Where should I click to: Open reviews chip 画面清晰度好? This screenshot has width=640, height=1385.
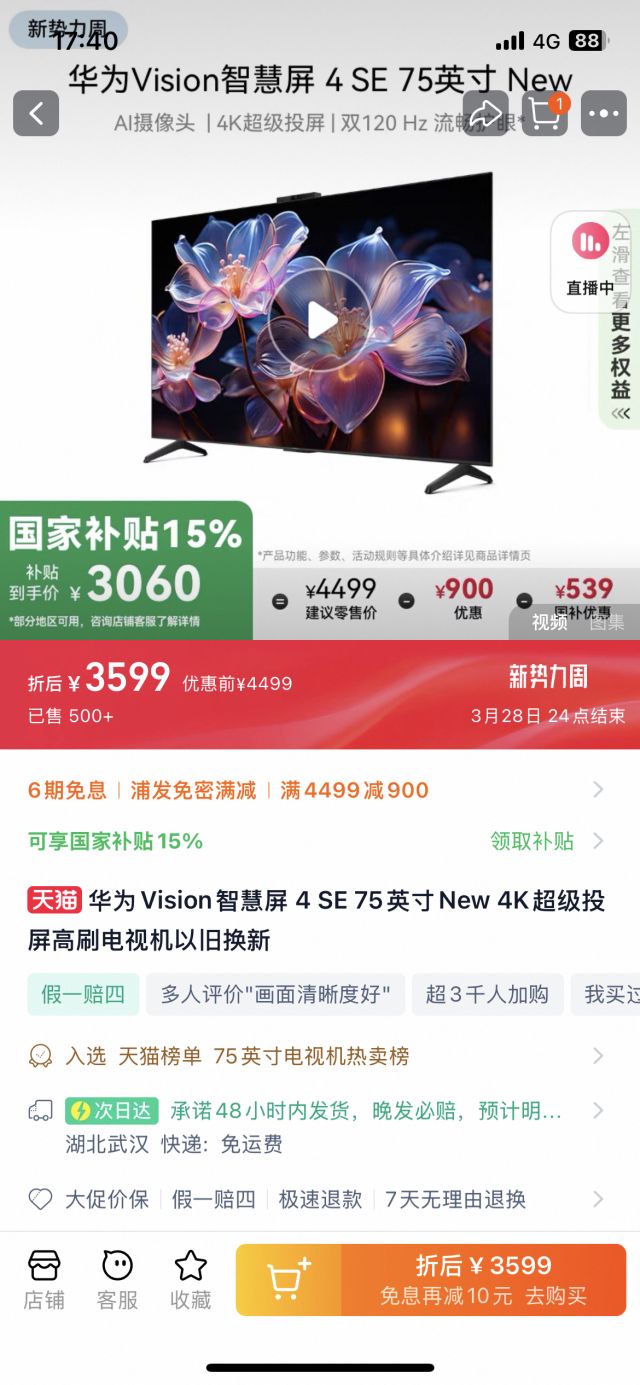point(275,994)
